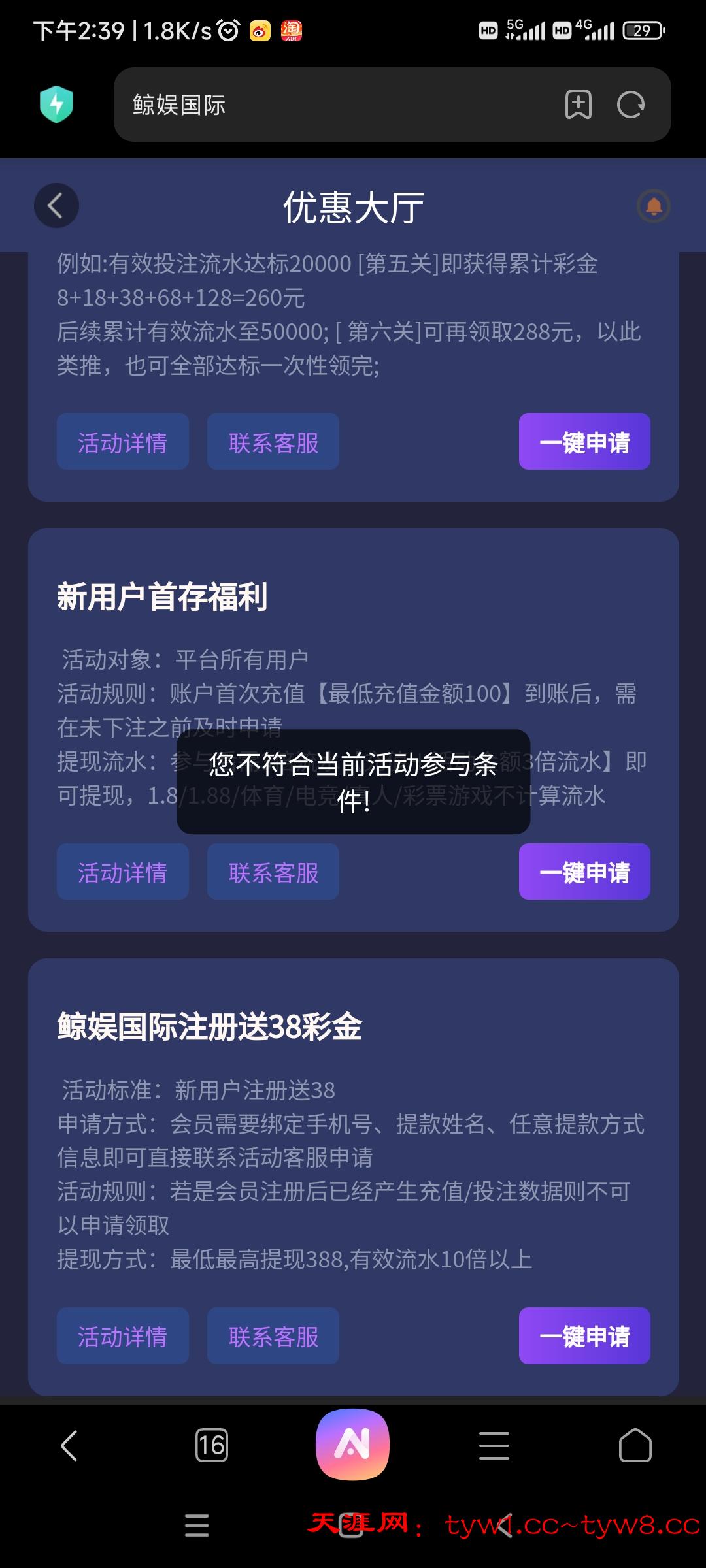
Task: Tap 一键申请 in the topmost promotion card
Action: 584,442
